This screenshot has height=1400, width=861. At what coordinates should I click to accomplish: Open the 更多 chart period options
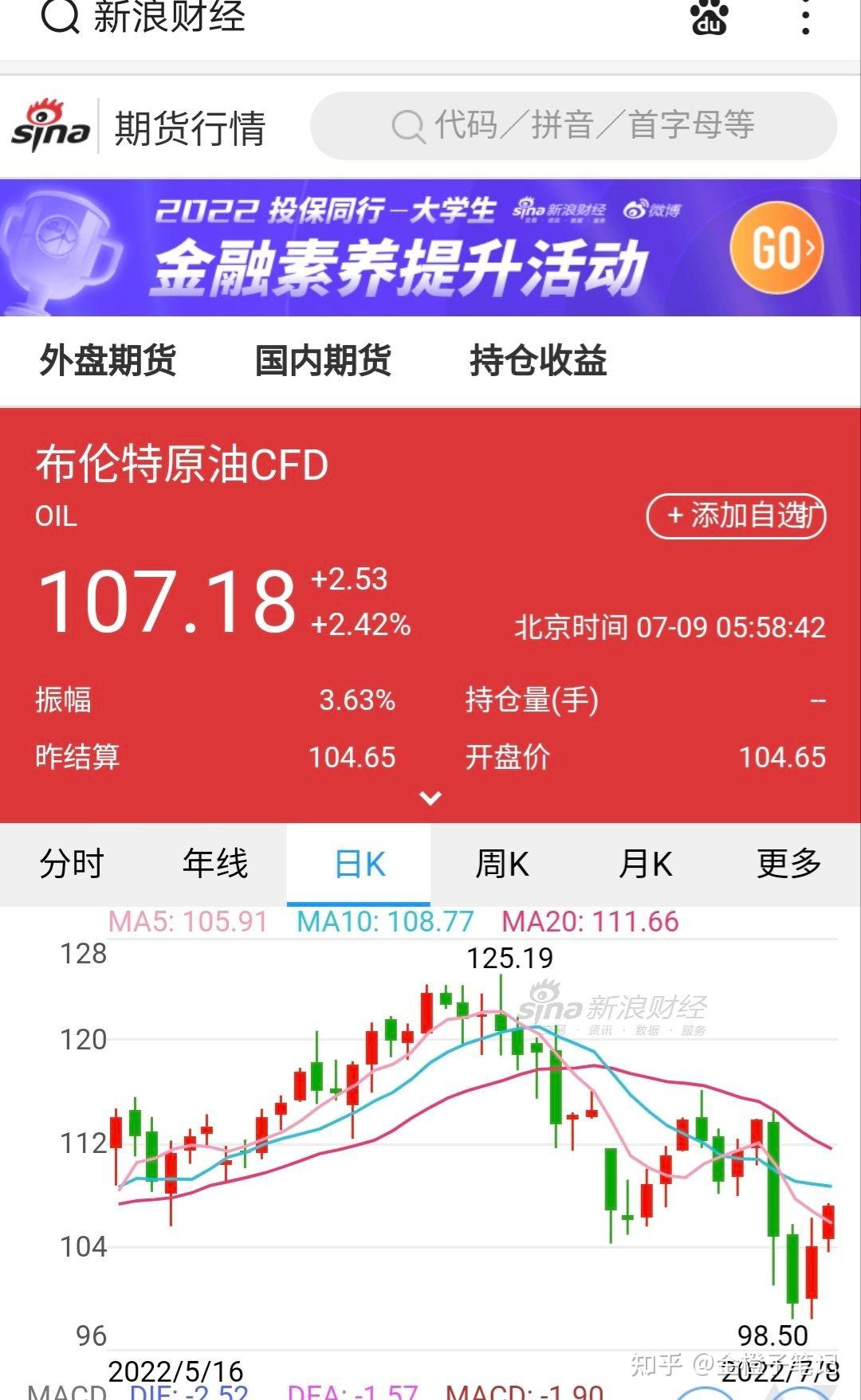point(788,863)
